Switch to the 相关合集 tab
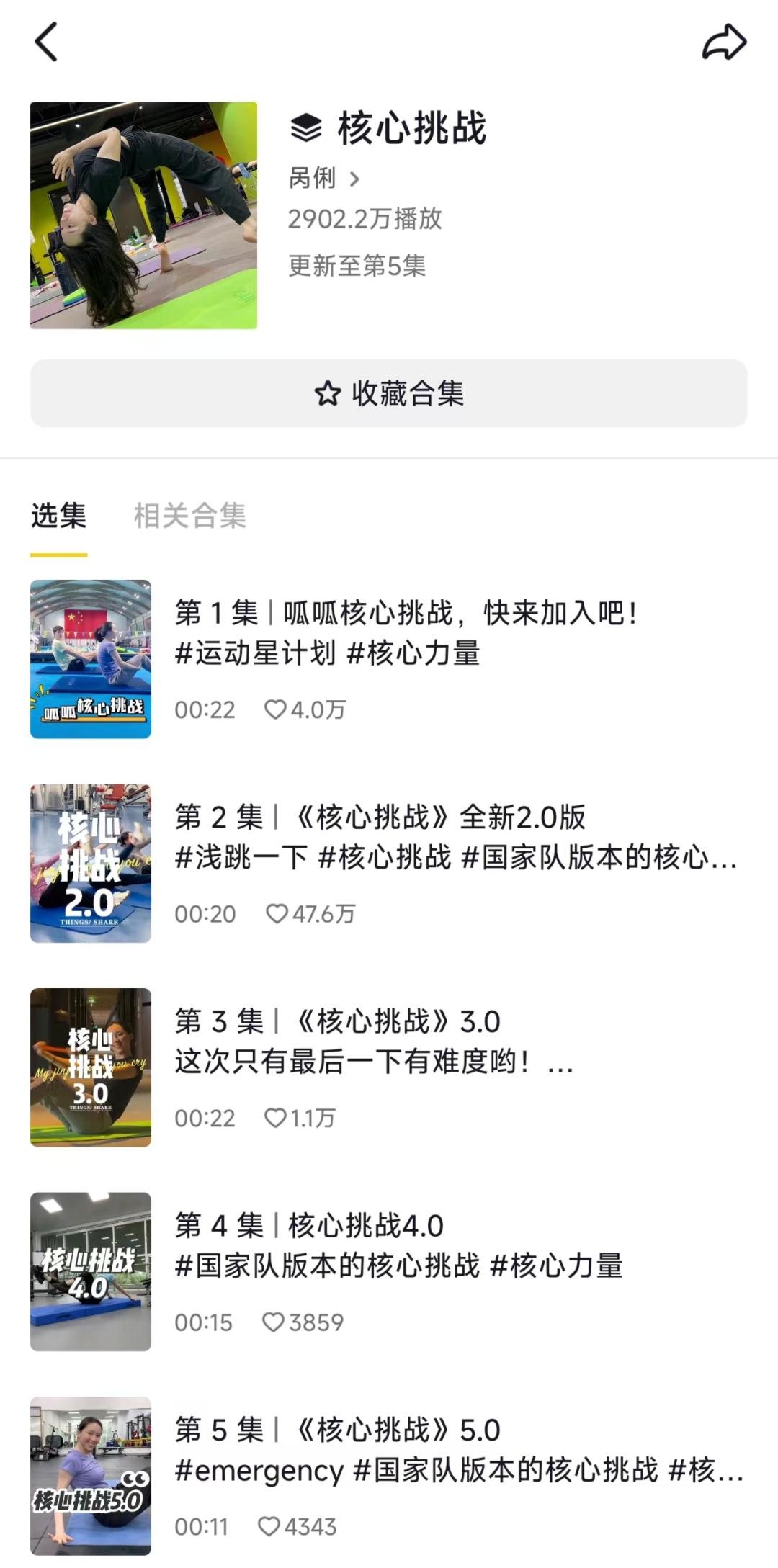The height and width of the screenshot is (1568, 778). tap(189, 516)
